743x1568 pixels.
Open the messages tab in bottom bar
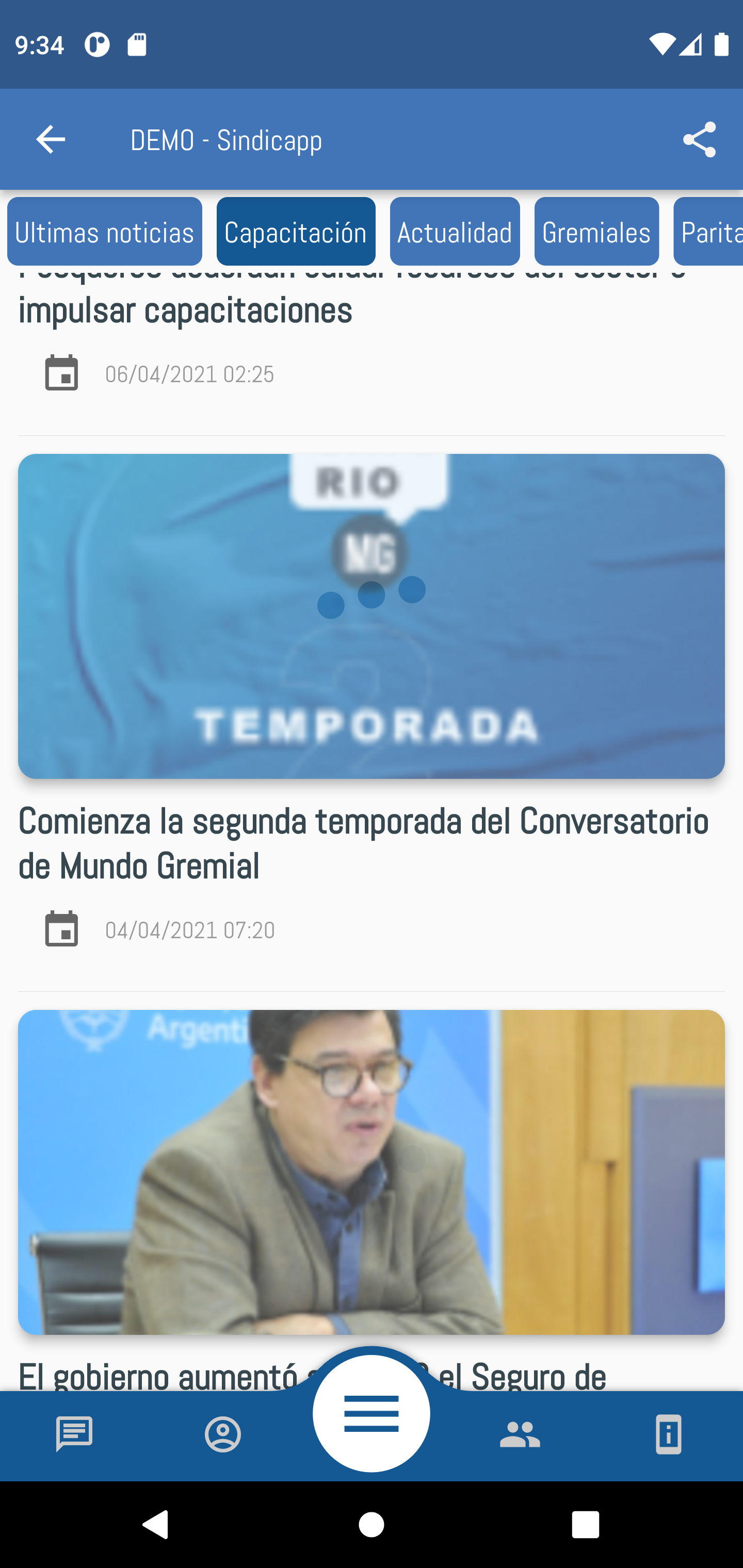[x=74, y=1434]
